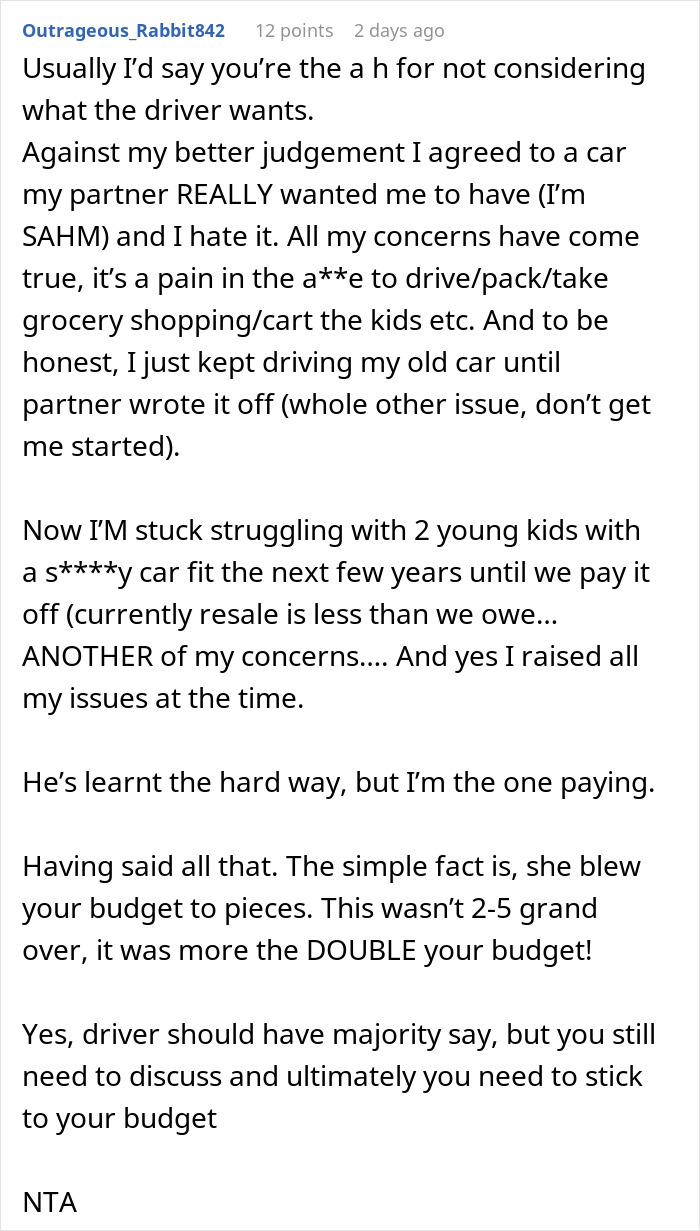The height and width of the screenshot is (1231, 700).
Task: Open Outrageous_Rabbit842's user profile
Action: [x=123, y=31]
